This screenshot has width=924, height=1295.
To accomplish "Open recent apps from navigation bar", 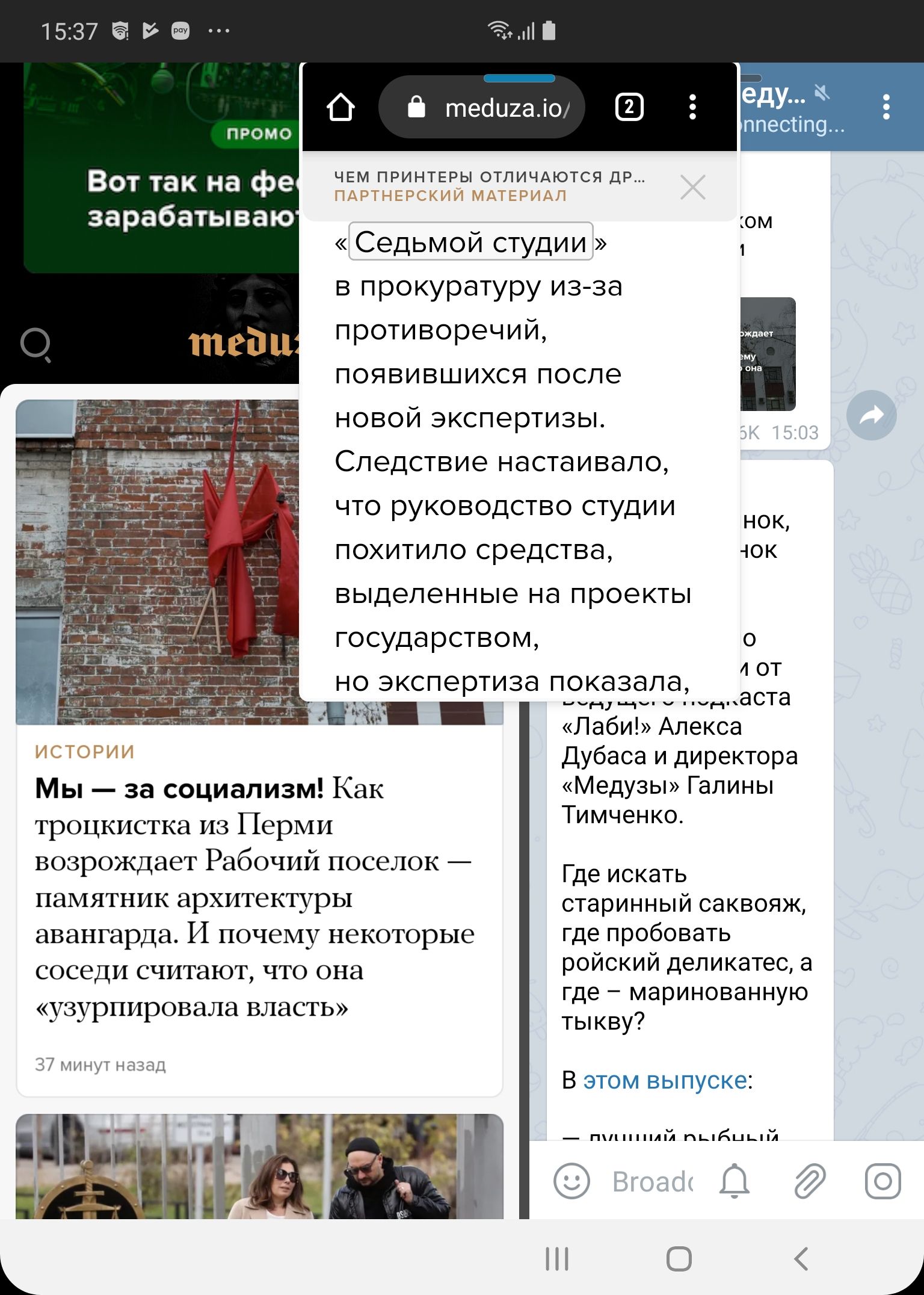I will click(x=556, y=1258).
